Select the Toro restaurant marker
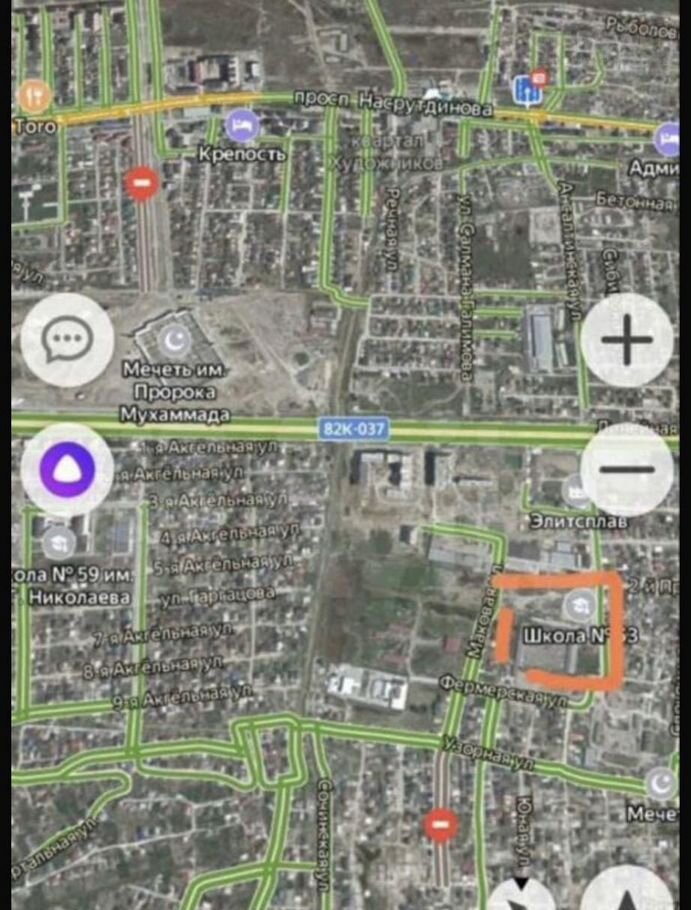This screenshot has width=691, height=910. point(34,96)
